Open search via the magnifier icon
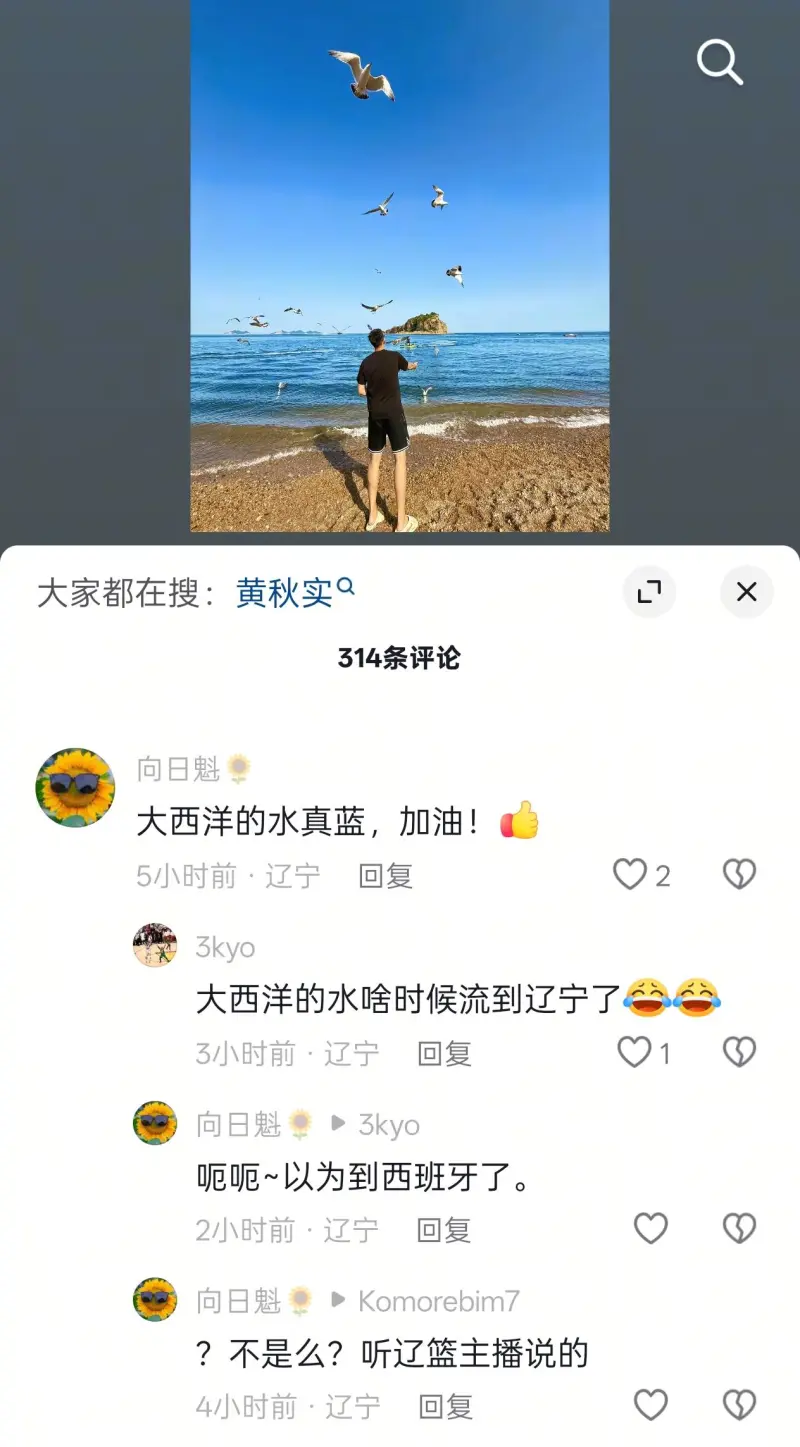The width and height of the screenshot is (800, 1447). coord(719,63)
